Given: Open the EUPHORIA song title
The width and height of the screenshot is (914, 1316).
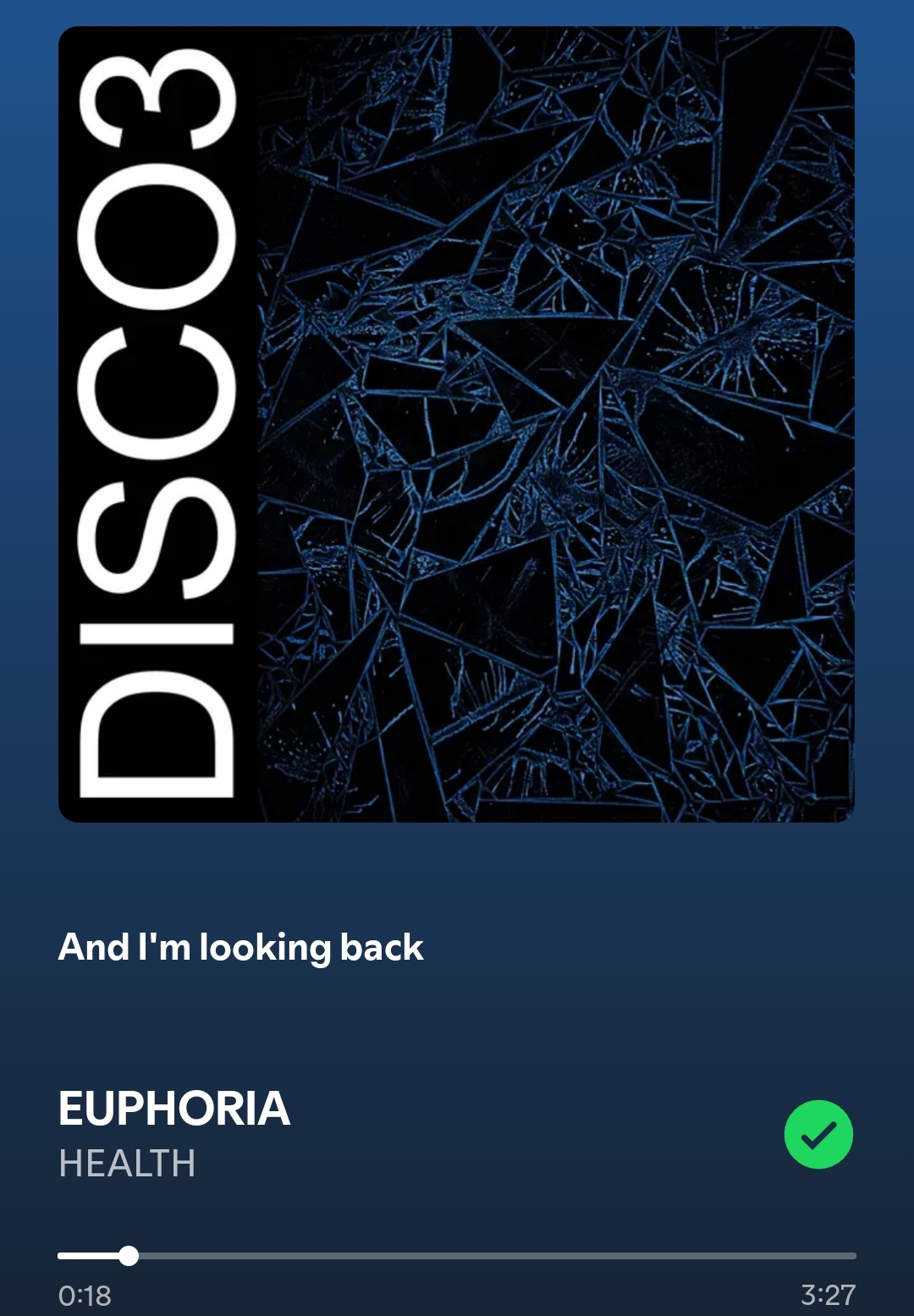Looking at the screenshot, I should pos(174,1109).
